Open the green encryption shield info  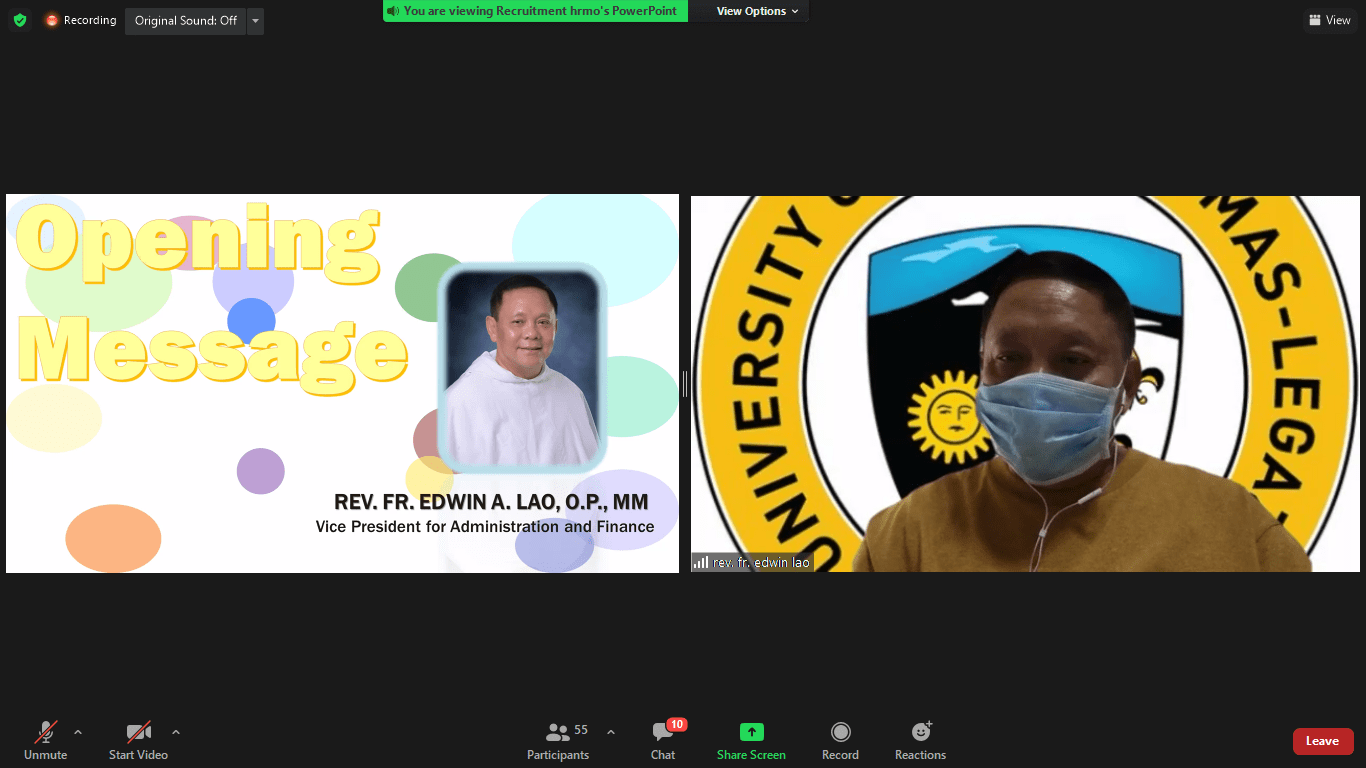click(20, 20)
